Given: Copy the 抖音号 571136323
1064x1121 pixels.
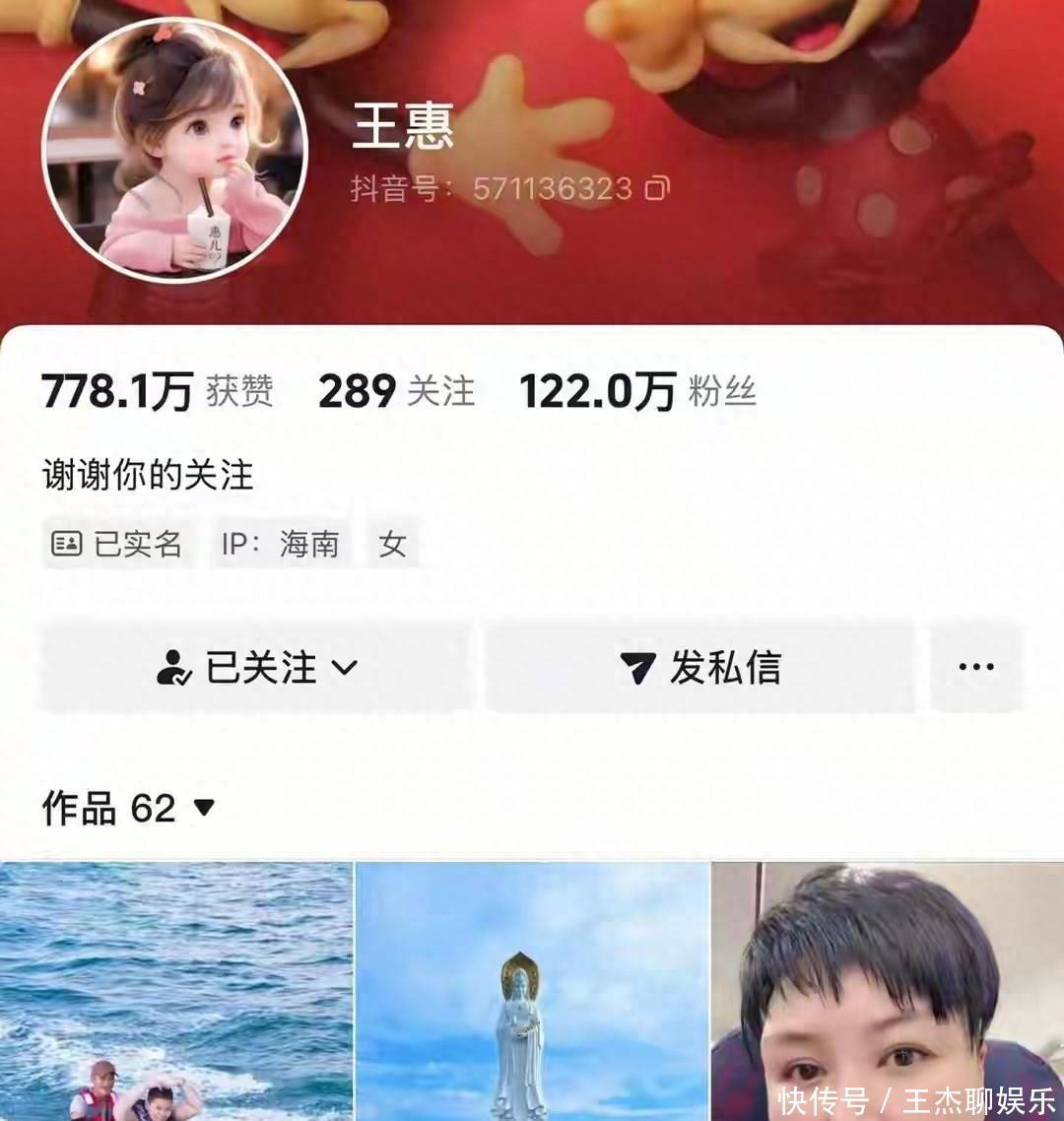Looking at the screenshot, I should pos(656,188).
